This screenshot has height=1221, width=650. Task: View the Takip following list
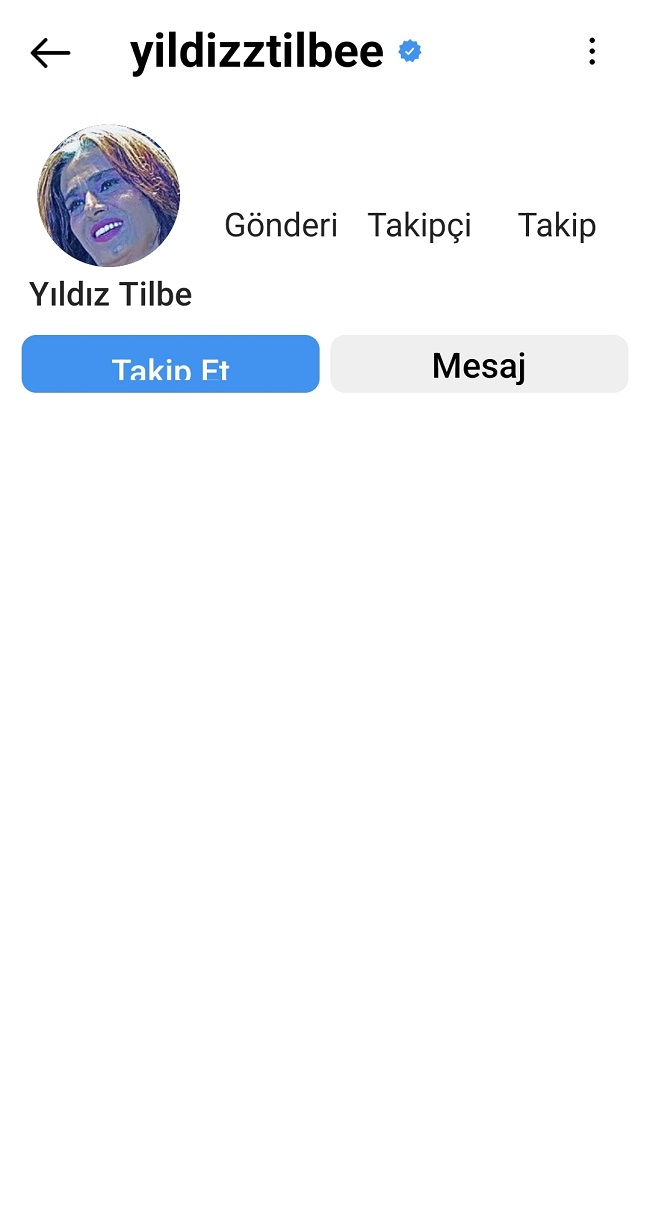557,225
